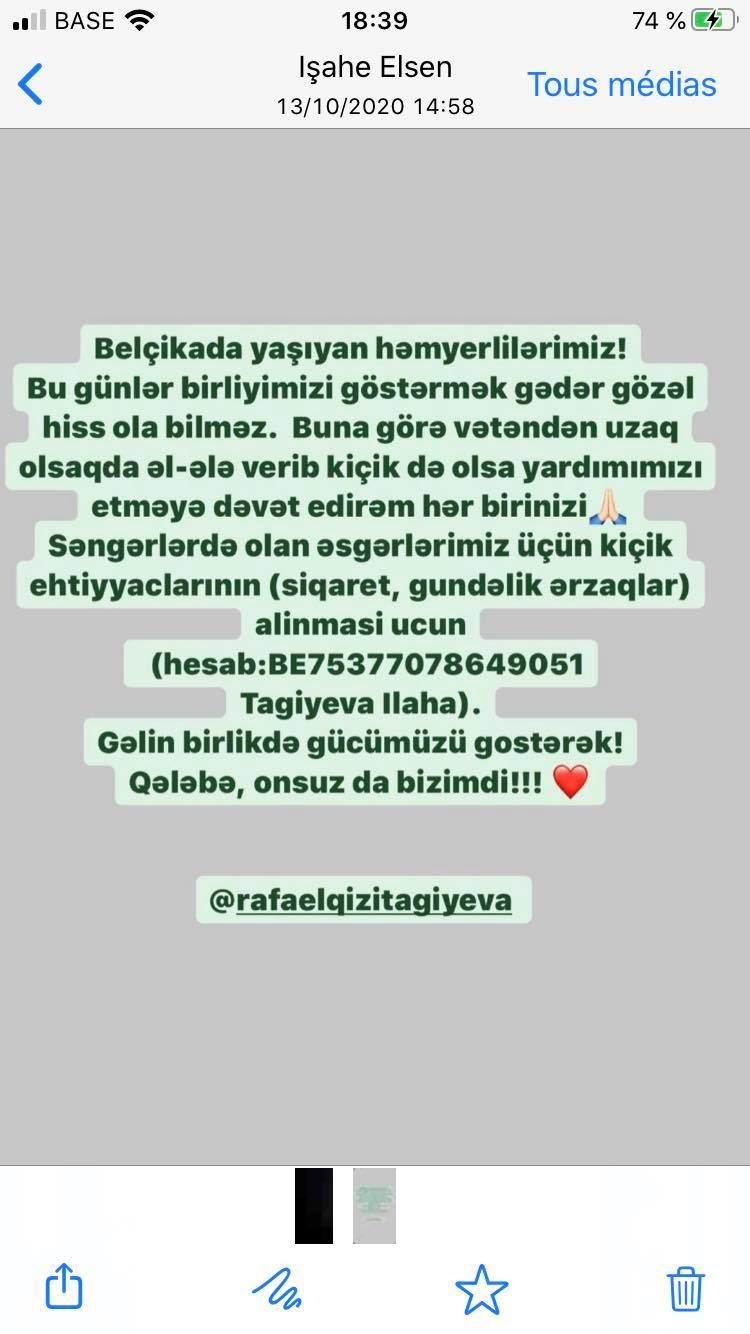Star this media item
The width and height of the screenshot is (750, 1334).
[481, 1288]
